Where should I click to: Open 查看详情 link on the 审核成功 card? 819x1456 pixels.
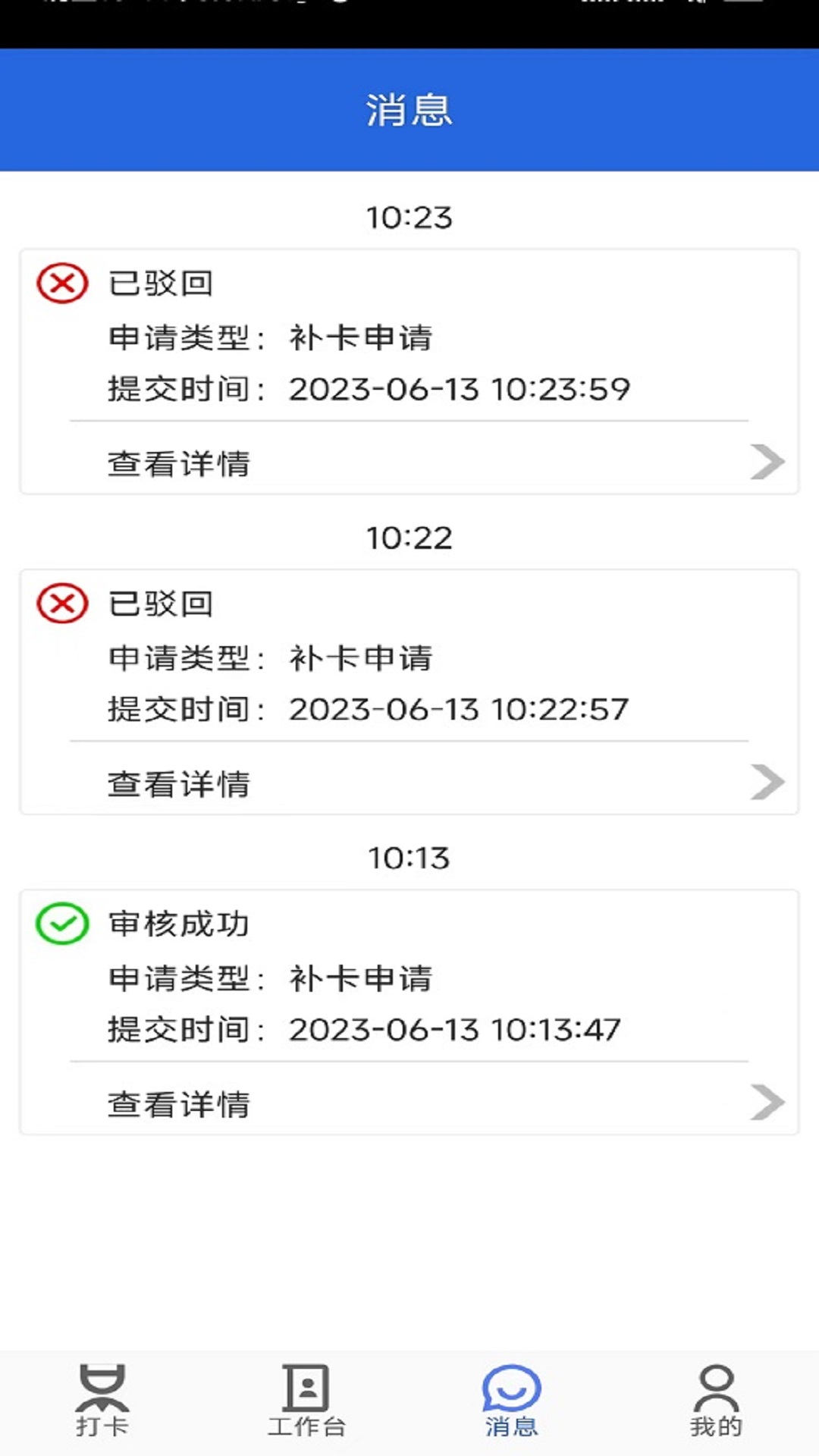pyautogui.click(x=180, y=1105)
